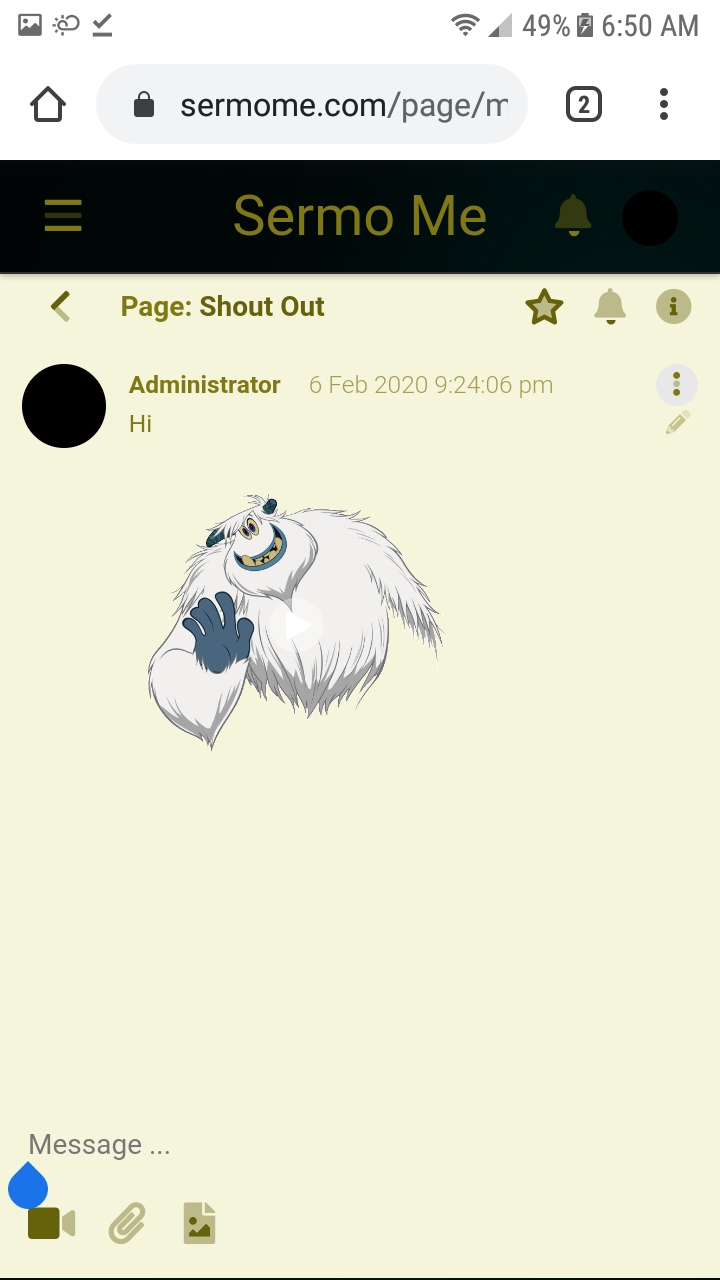The image size is (720, 1280).
Task: Open the Chrome tab switcher
Action: tap(584, 104)
